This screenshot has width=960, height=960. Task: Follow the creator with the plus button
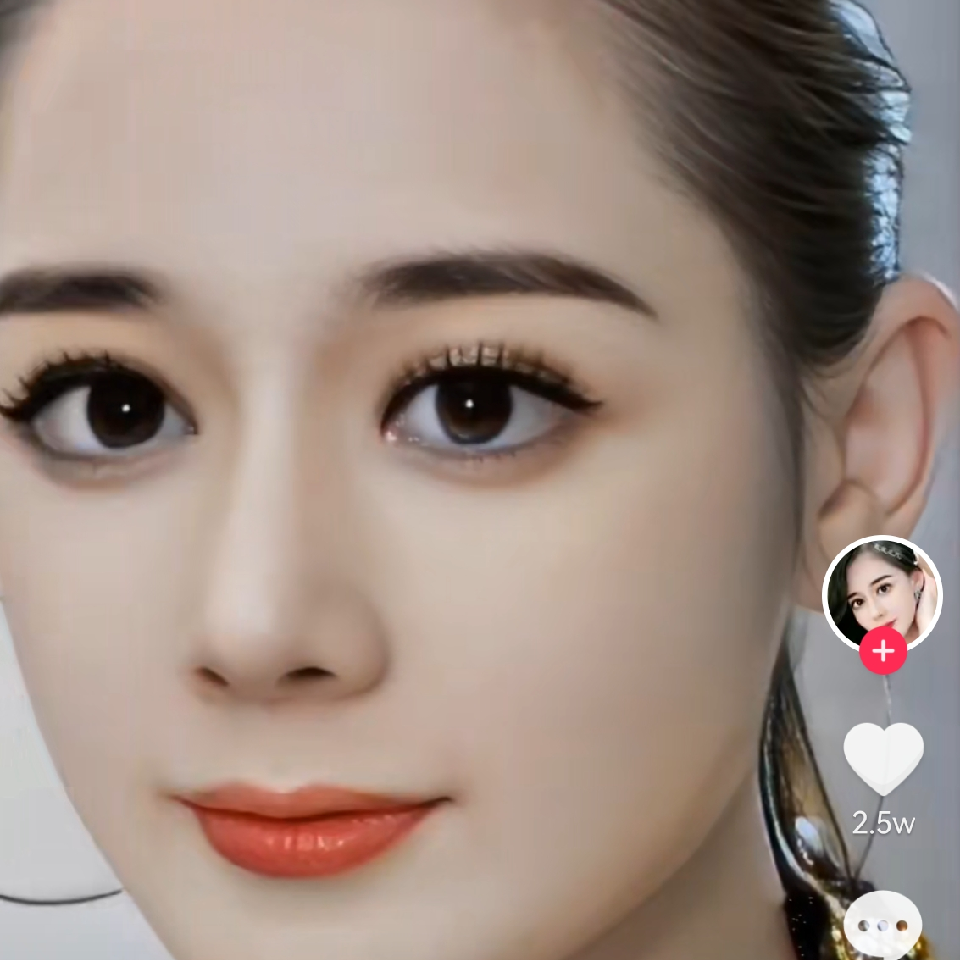click(883, 651)
